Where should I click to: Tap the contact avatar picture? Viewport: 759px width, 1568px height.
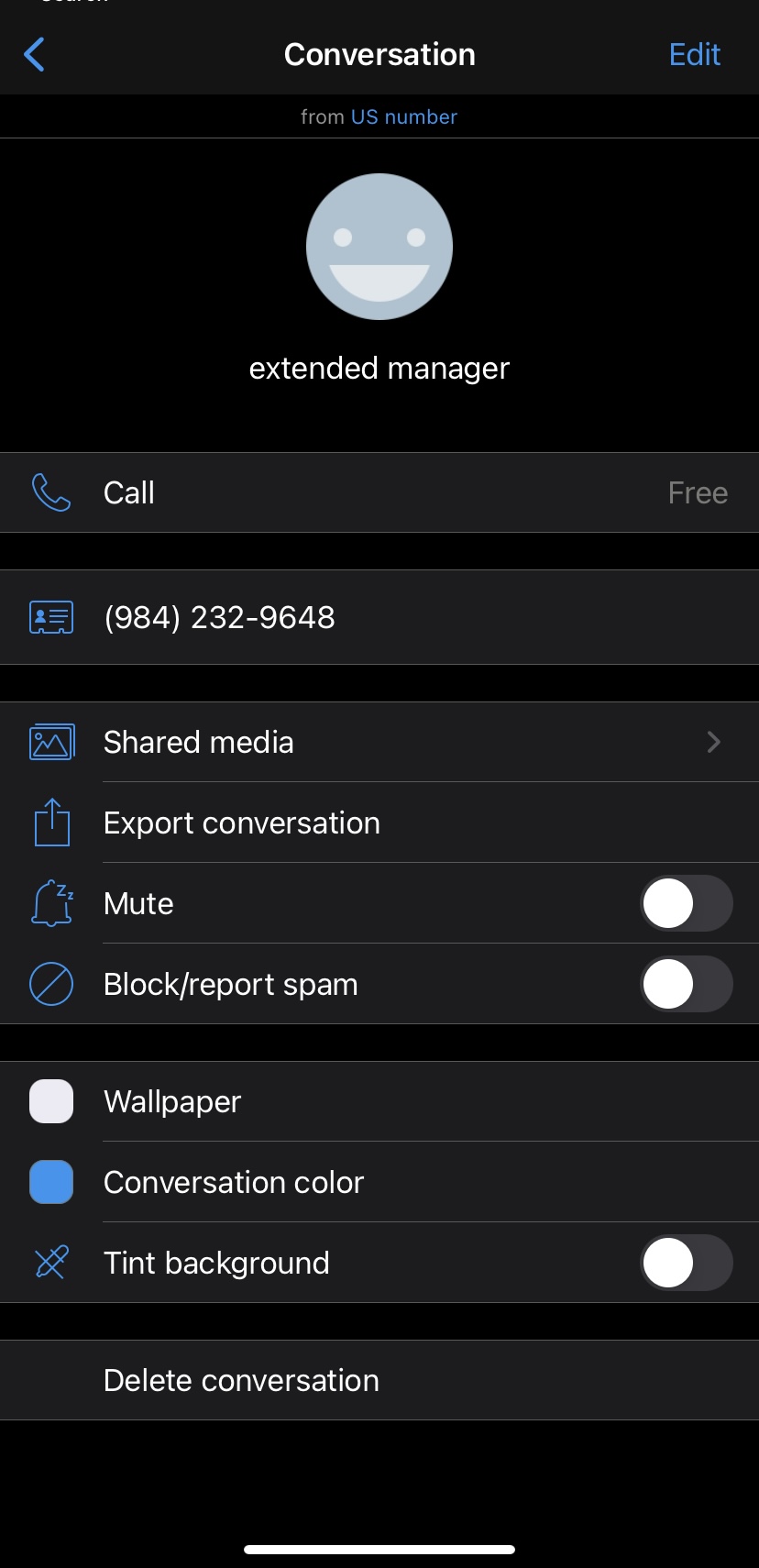379,247
